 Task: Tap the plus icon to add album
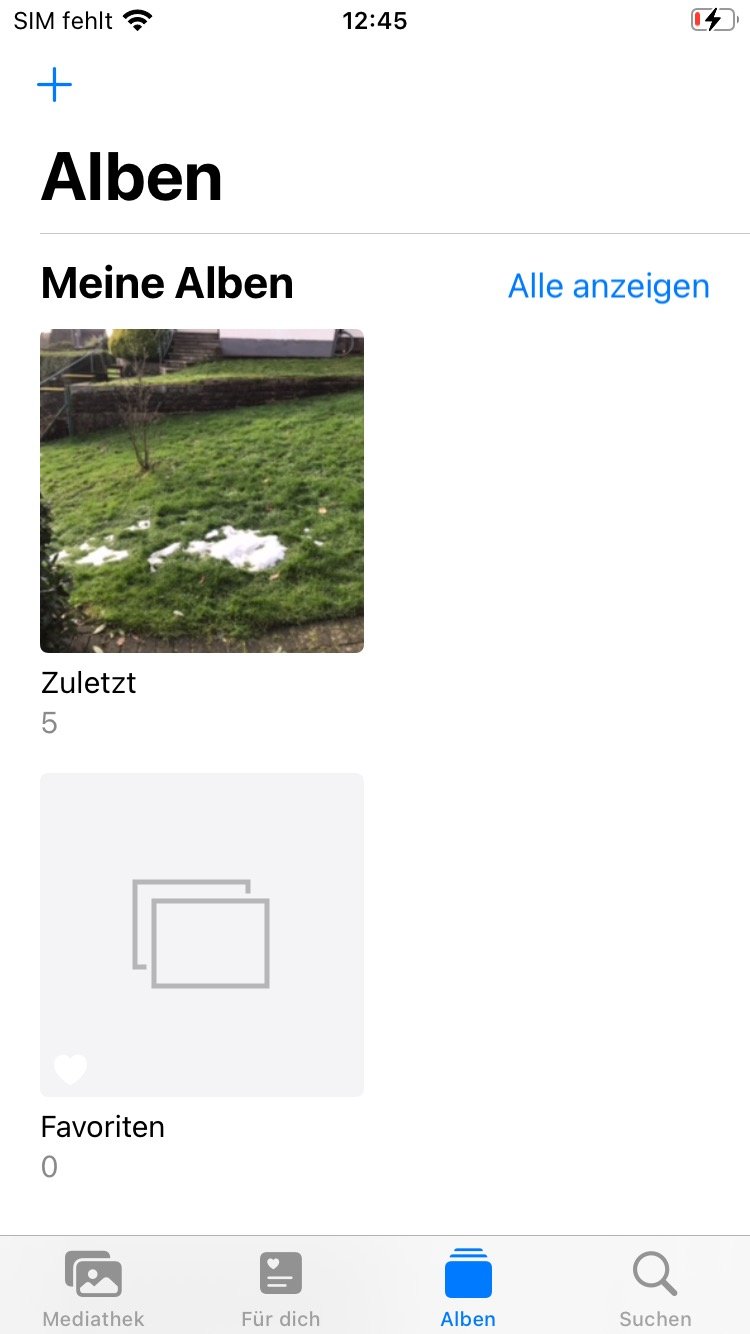pyautogui.click(x=54, y=85)
